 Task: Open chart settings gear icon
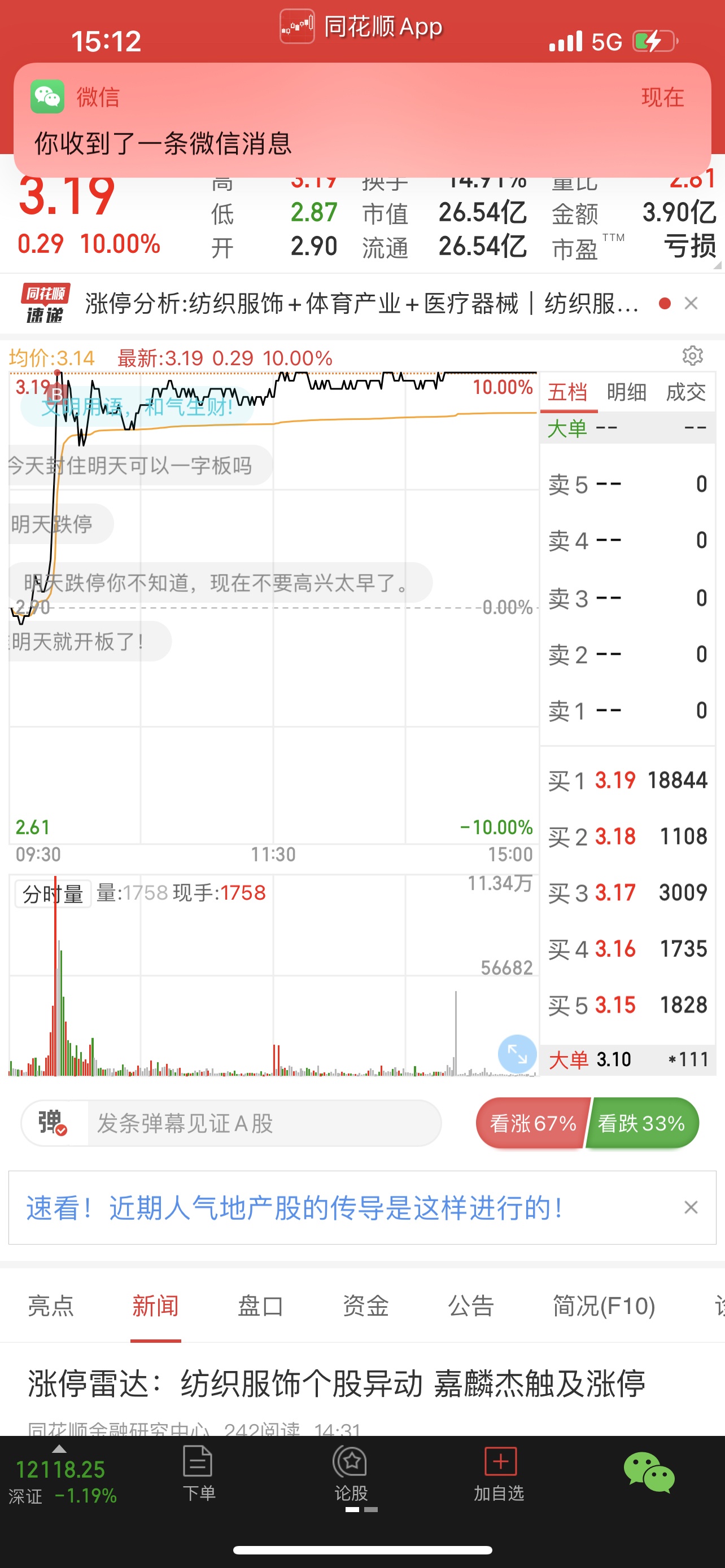pyautogui.click(x=692, y=356)
